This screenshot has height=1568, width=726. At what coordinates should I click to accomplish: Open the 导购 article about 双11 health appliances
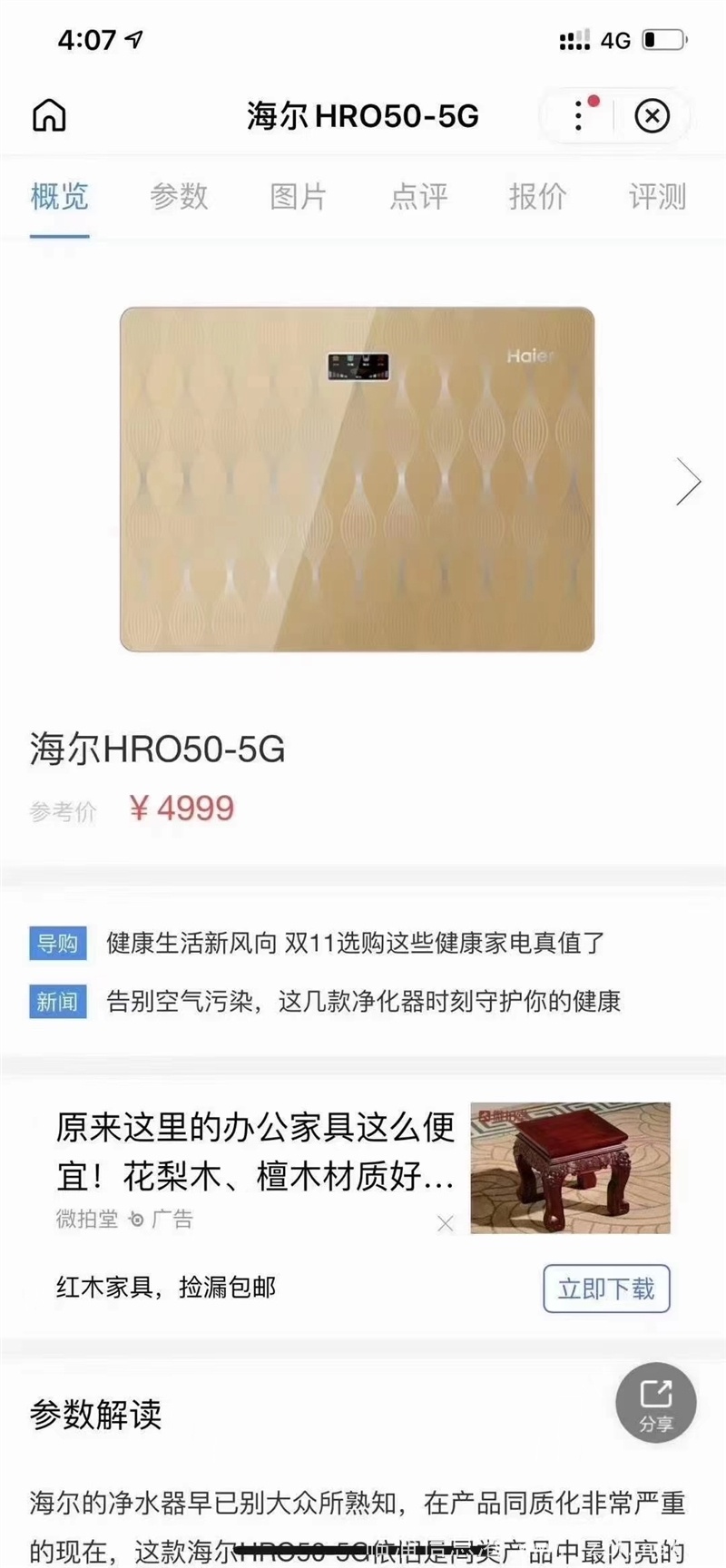click(x=355, y=943)
